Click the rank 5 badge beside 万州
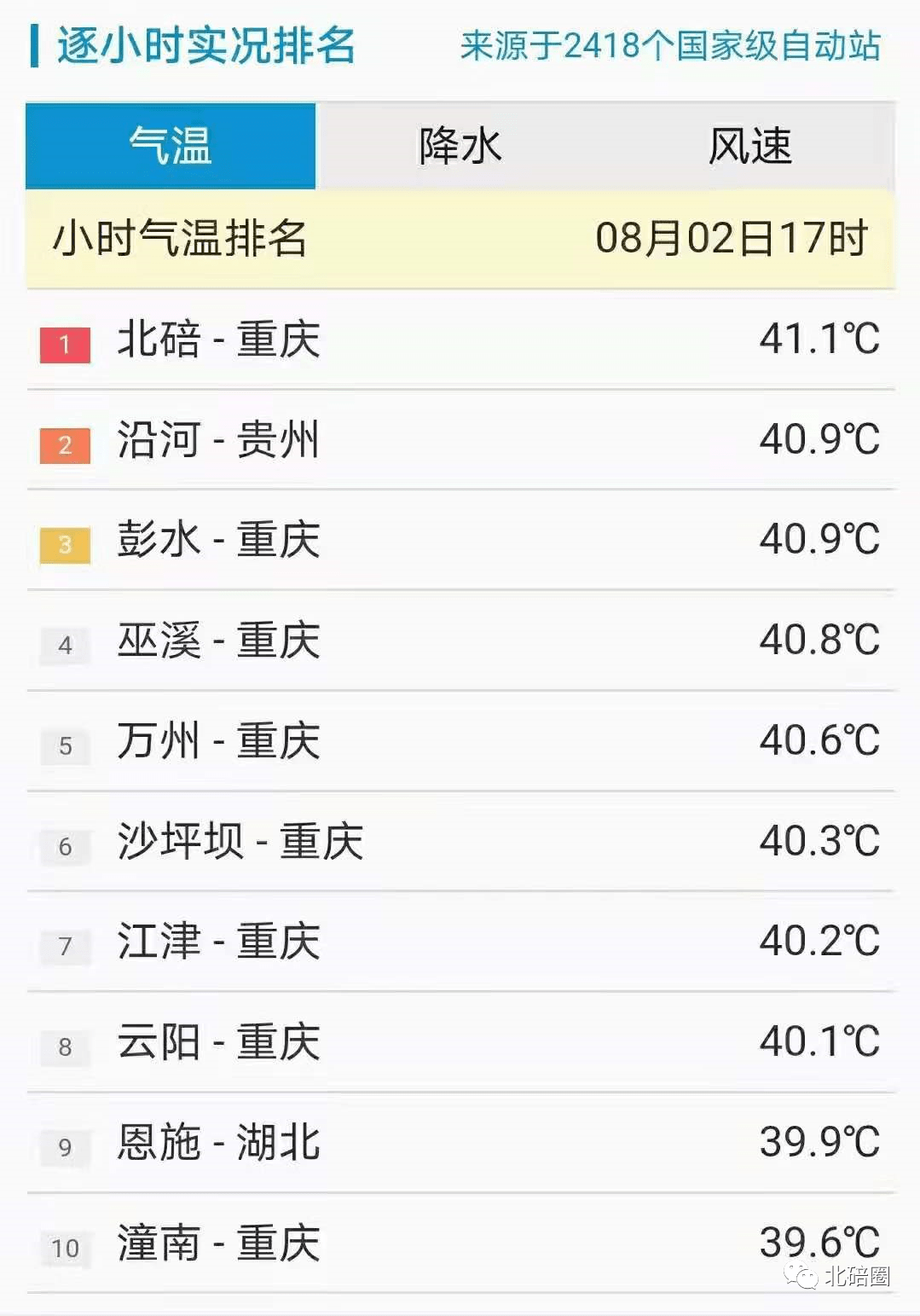920x1316 pixels. pos(64,745)
